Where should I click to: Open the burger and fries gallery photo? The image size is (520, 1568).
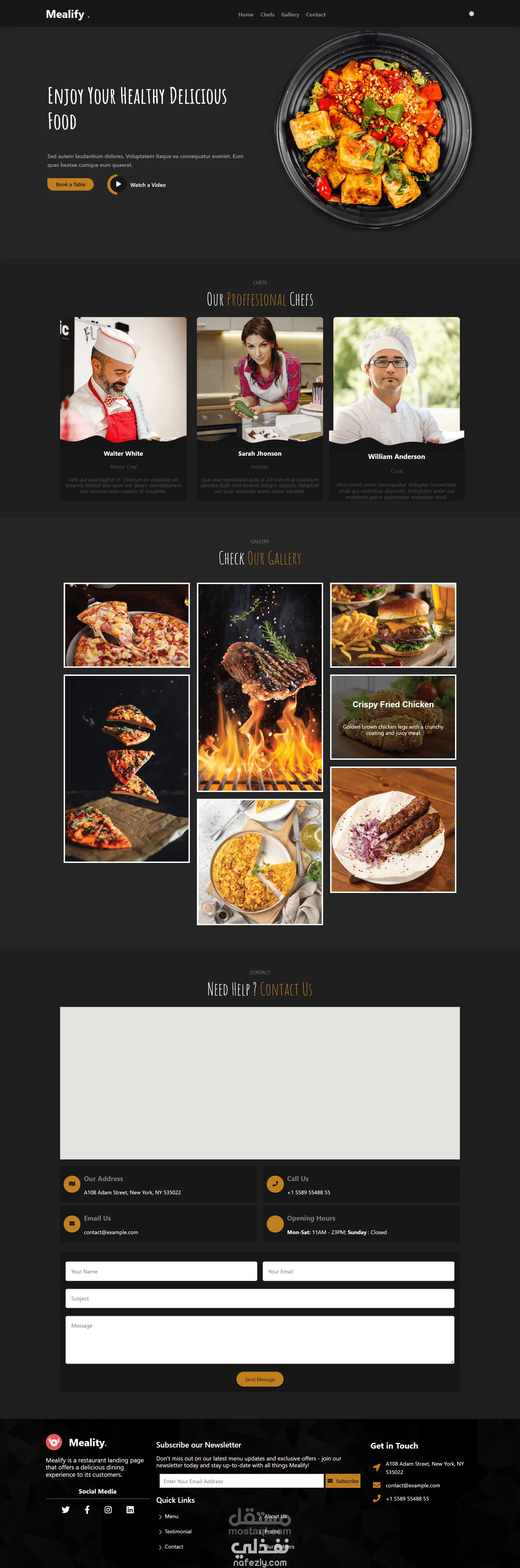pyautogui.click(x=393, y=625)
